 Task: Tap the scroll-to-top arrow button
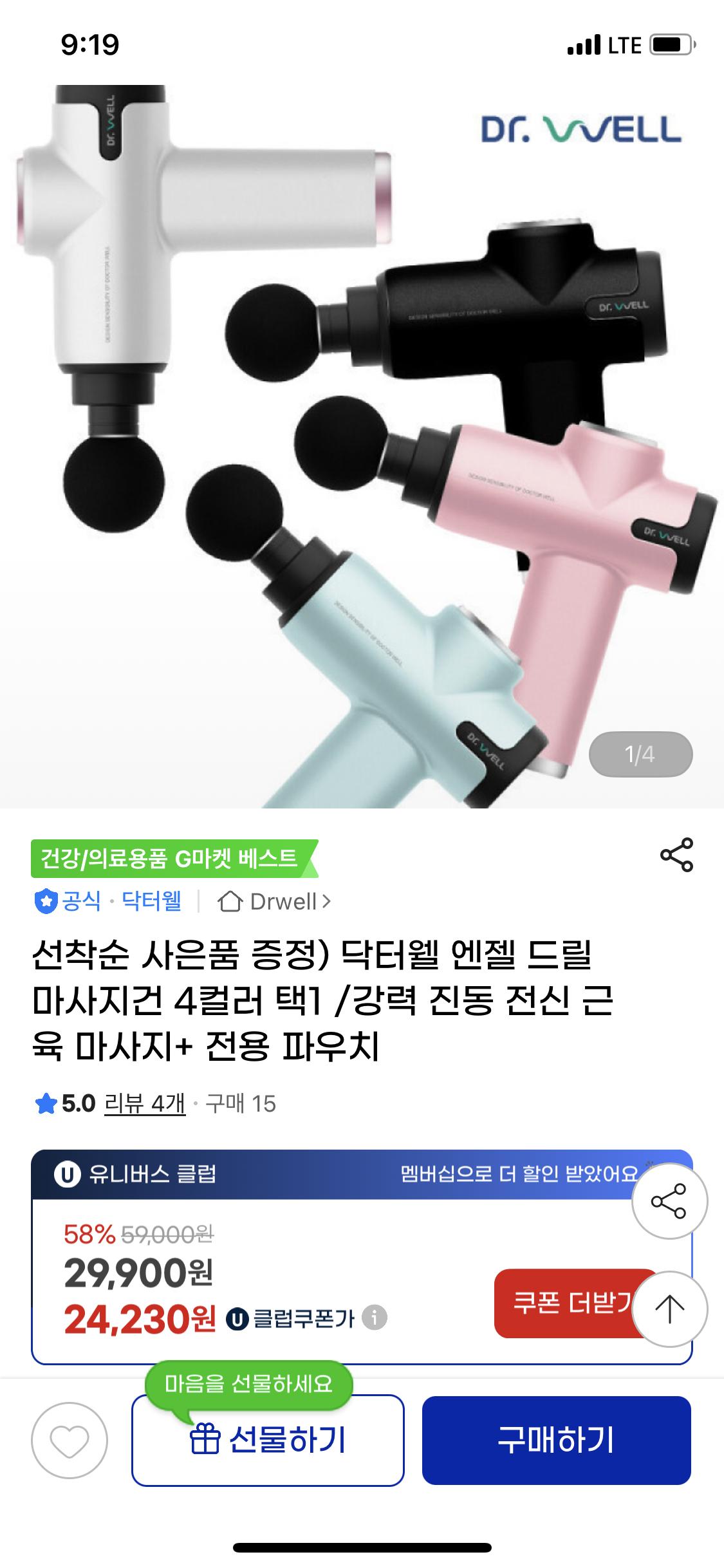pos(669,1309)
